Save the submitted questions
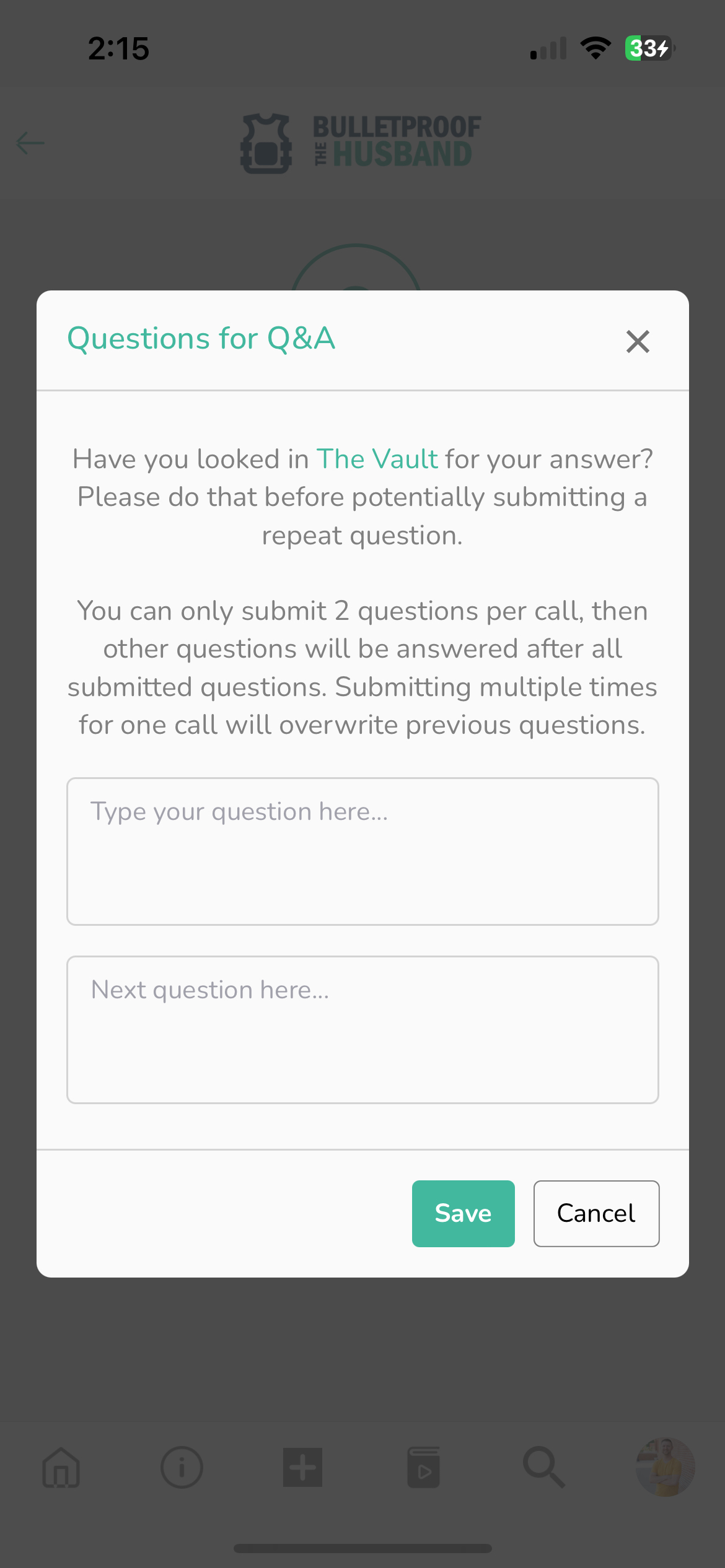The width and height of the screenshot is (725, 1568). click(x=463, y=1213)
